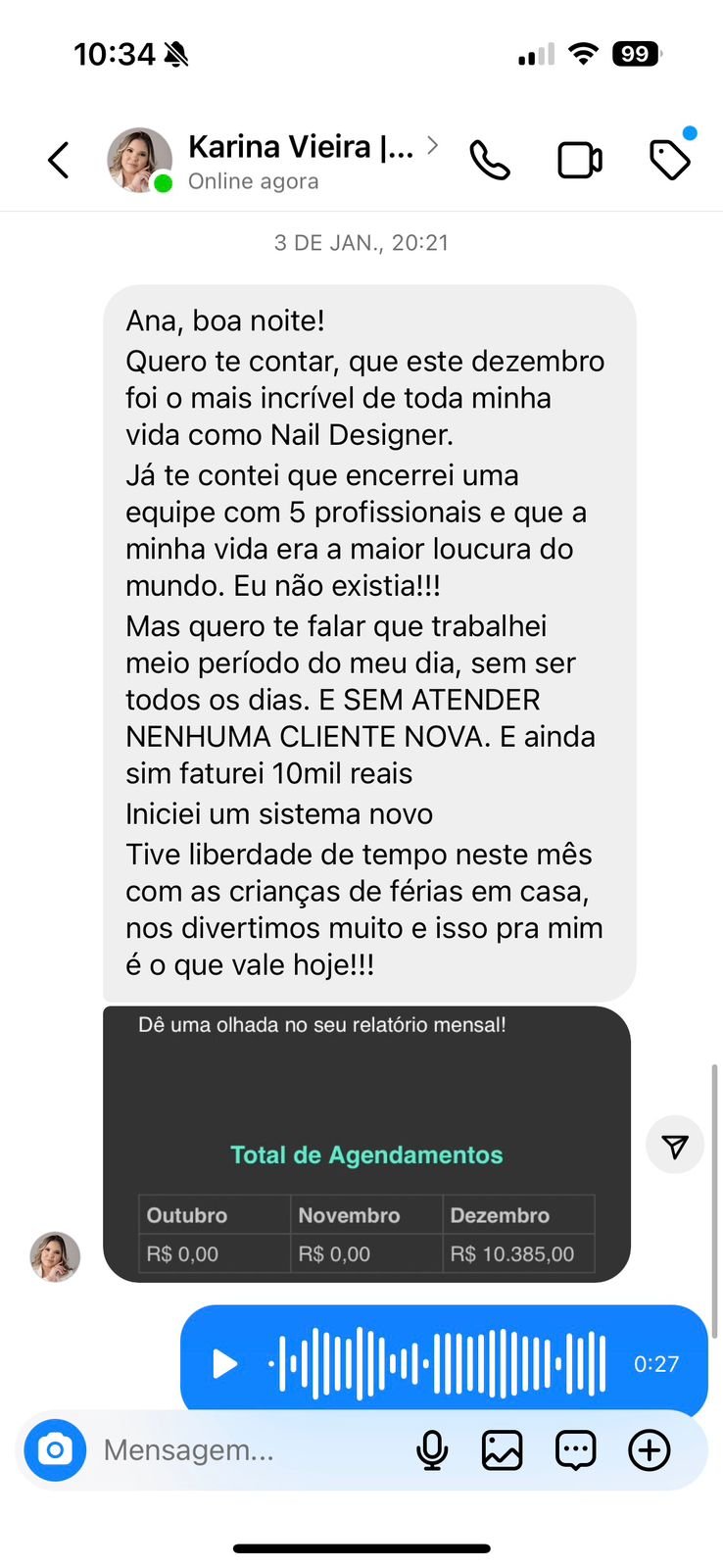Tap Karina's small avatar beside message

click(55, 1256)
